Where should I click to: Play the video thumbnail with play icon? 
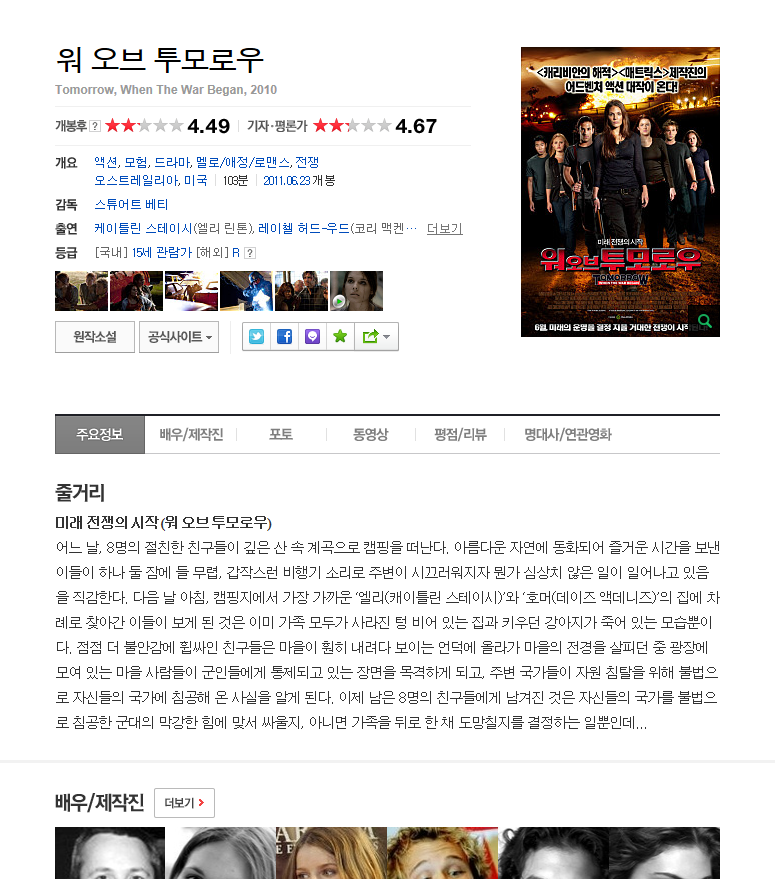click(x=356, y=291)
